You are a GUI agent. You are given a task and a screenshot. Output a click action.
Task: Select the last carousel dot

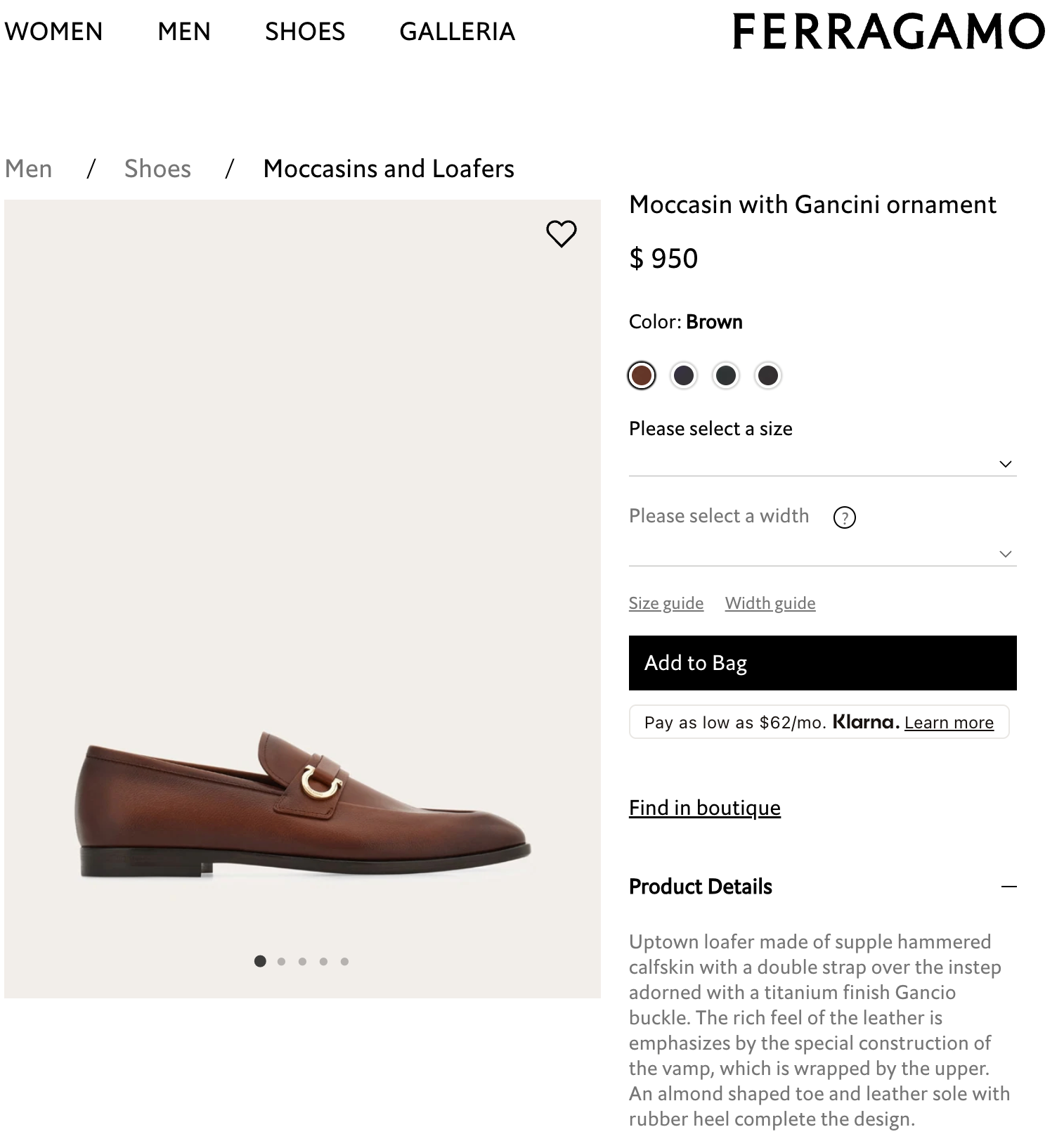344,960
